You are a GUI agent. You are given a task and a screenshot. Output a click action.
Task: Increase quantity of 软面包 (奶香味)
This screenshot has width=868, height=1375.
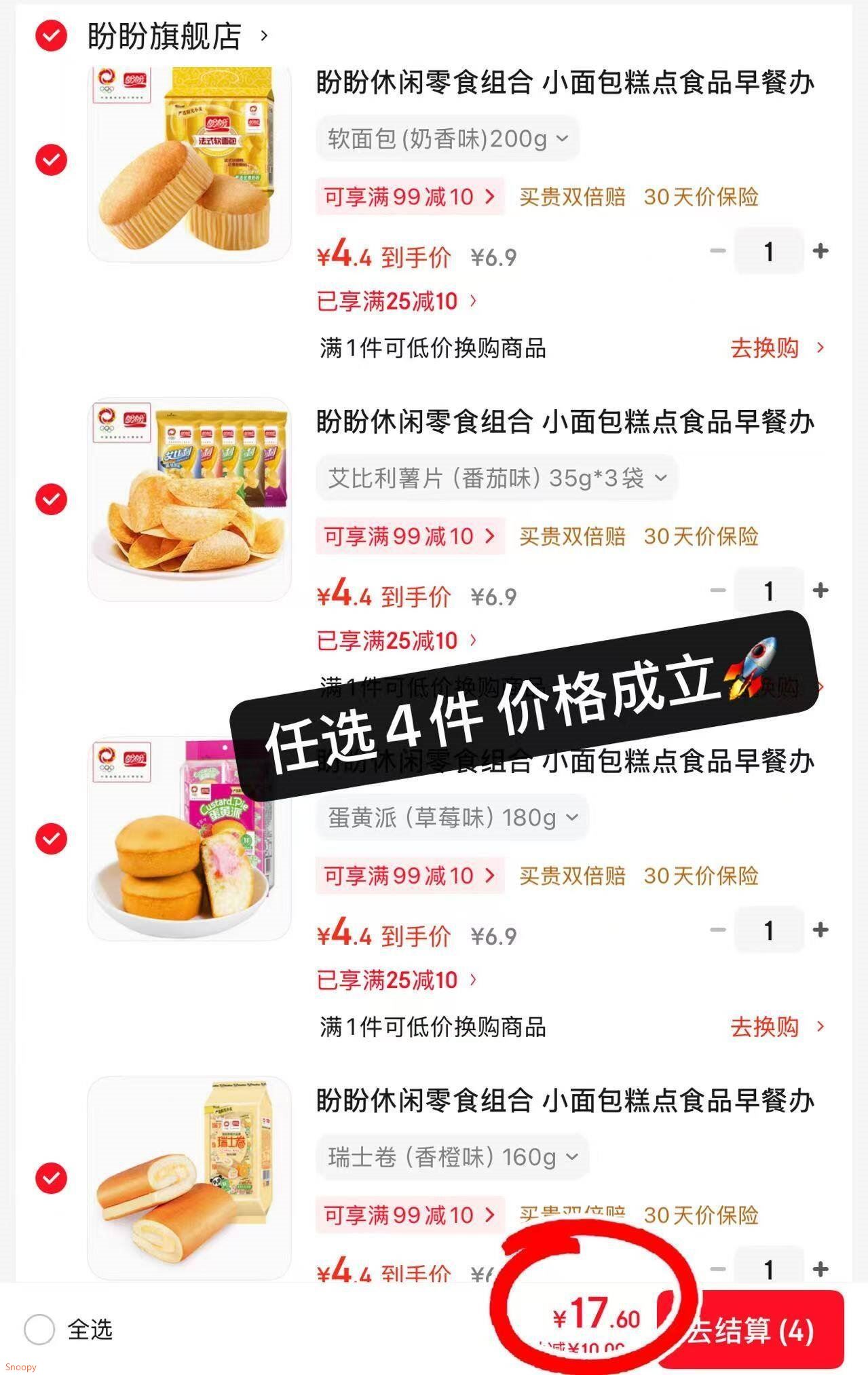coord(820,251)
